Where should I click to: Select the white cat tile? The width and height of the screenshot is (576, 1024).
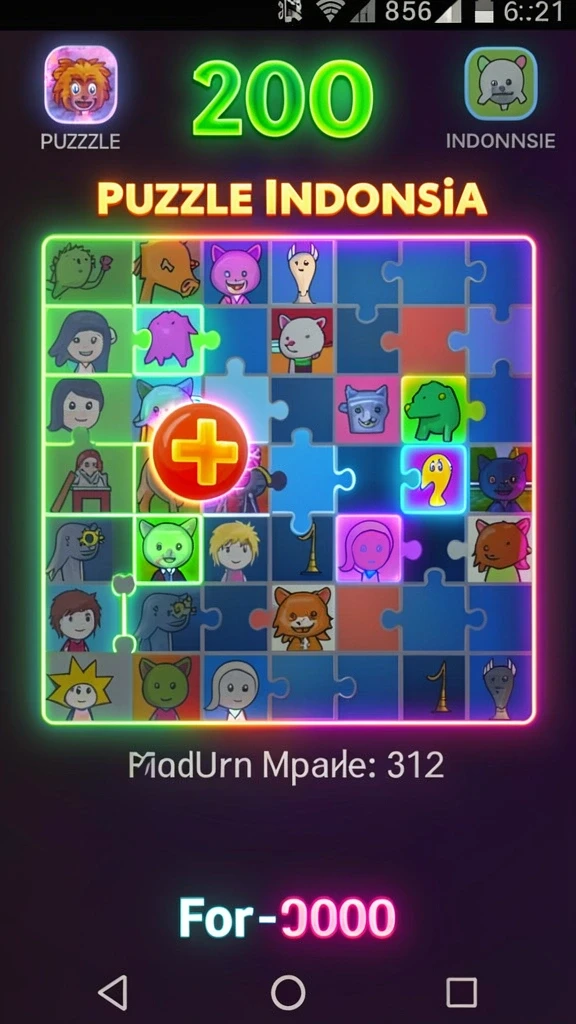(302, 340)
